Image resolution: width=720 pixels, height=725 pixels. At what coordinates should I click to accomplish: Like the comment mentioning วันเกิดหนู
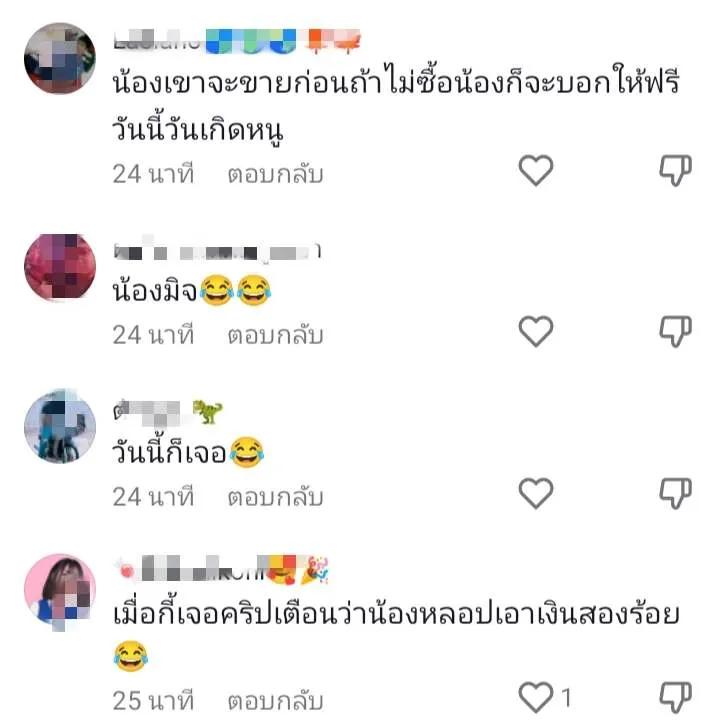pyautogui.click(x=536, y=171)
